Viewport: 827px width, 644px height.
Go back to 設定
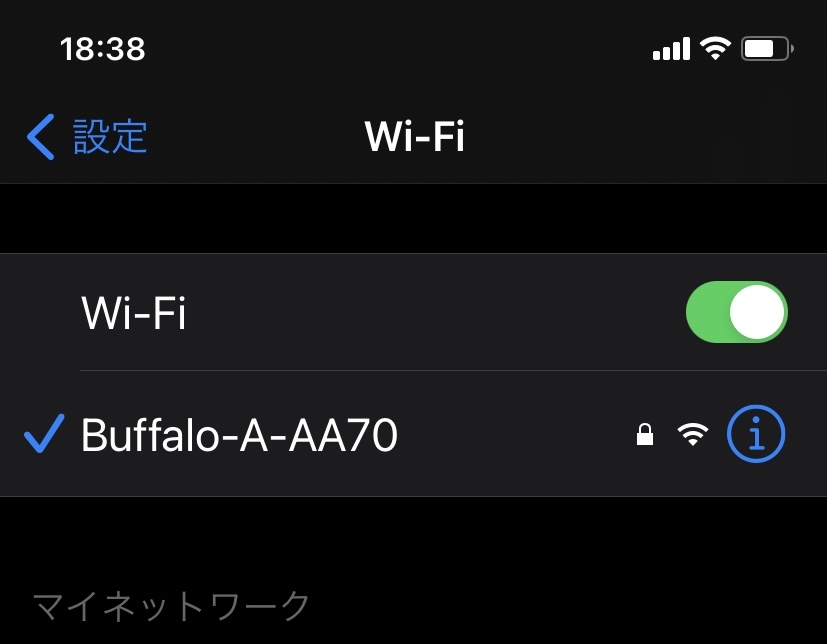88,136
